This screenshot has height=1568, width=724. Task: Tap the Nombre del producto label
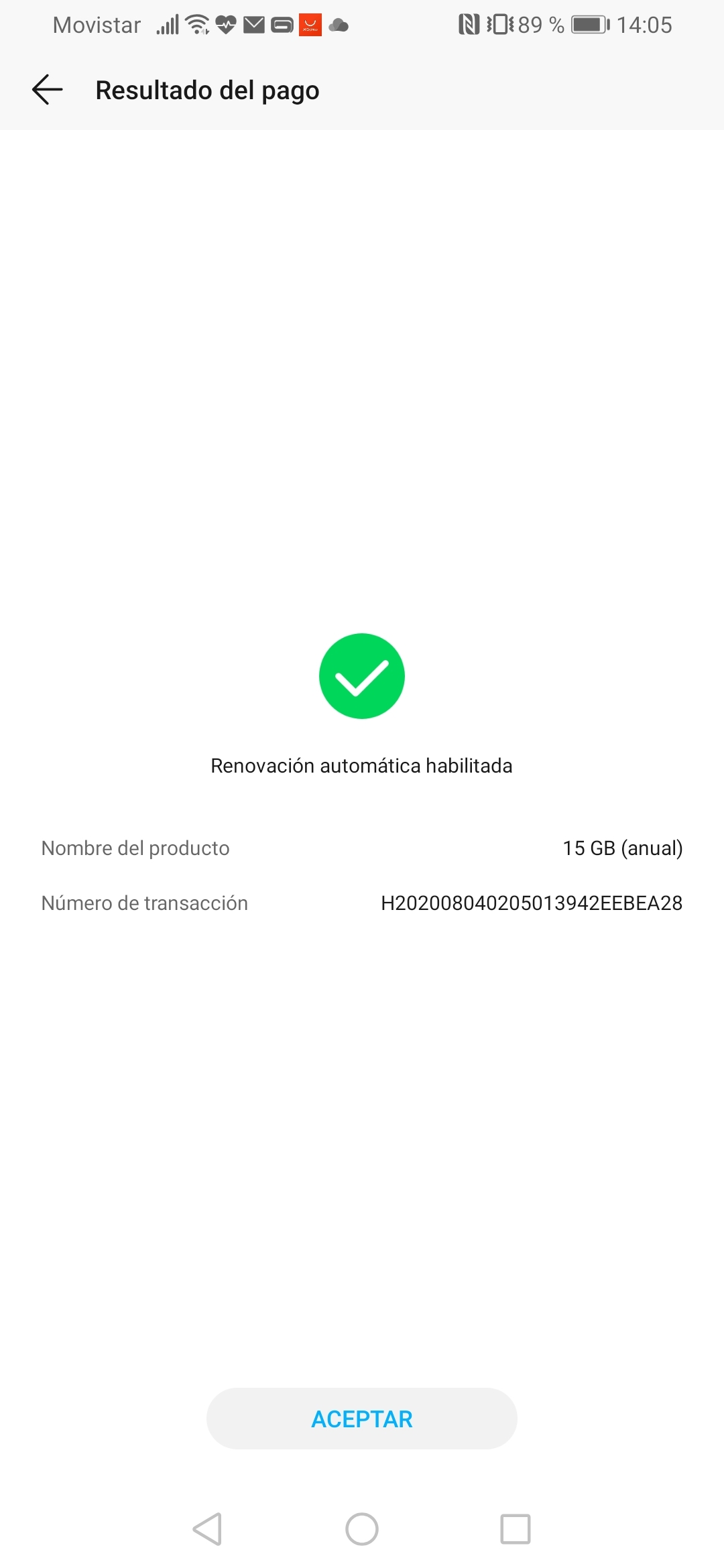pyautogui.click(x=135, y=848)
